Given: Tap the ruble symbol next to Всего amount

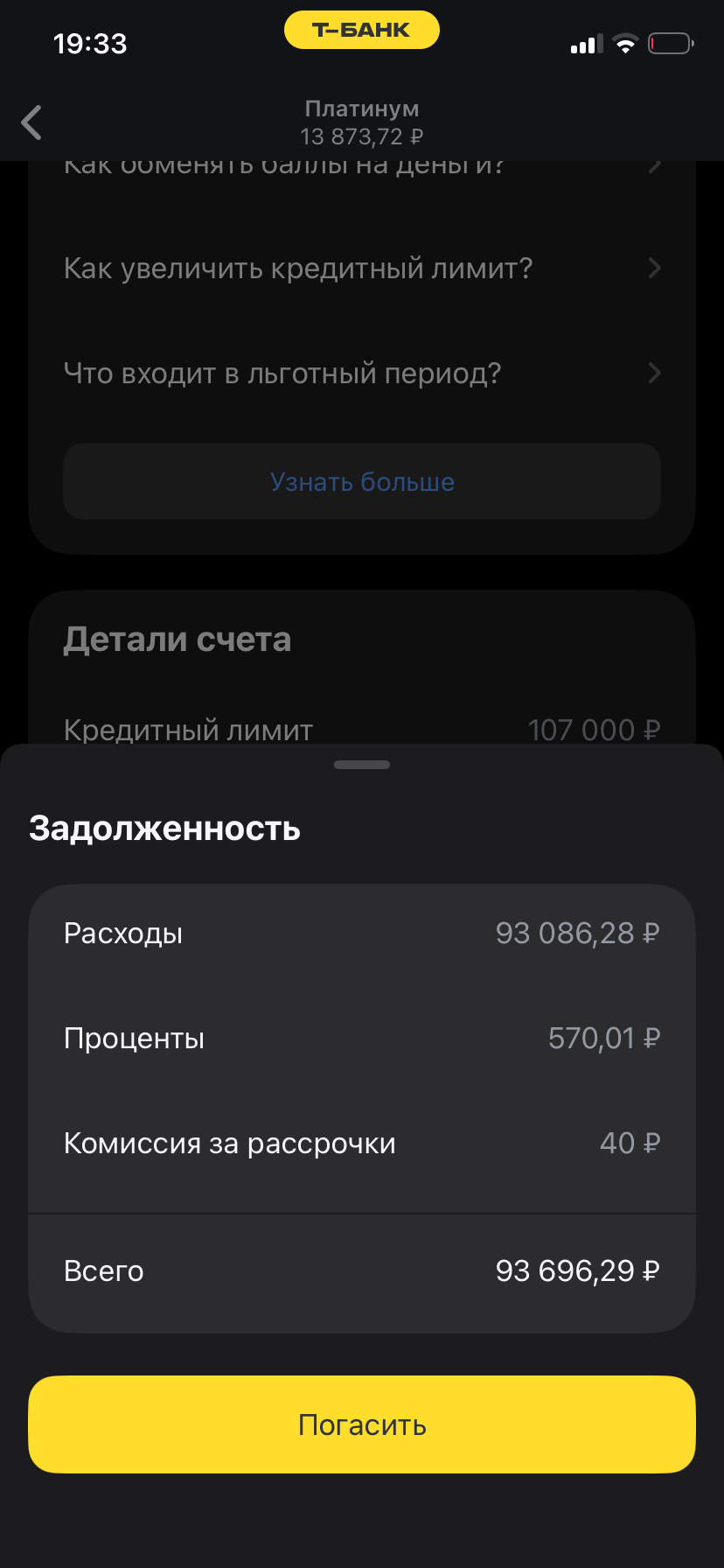Looking at the screenshot, I should pos(651,1270).
